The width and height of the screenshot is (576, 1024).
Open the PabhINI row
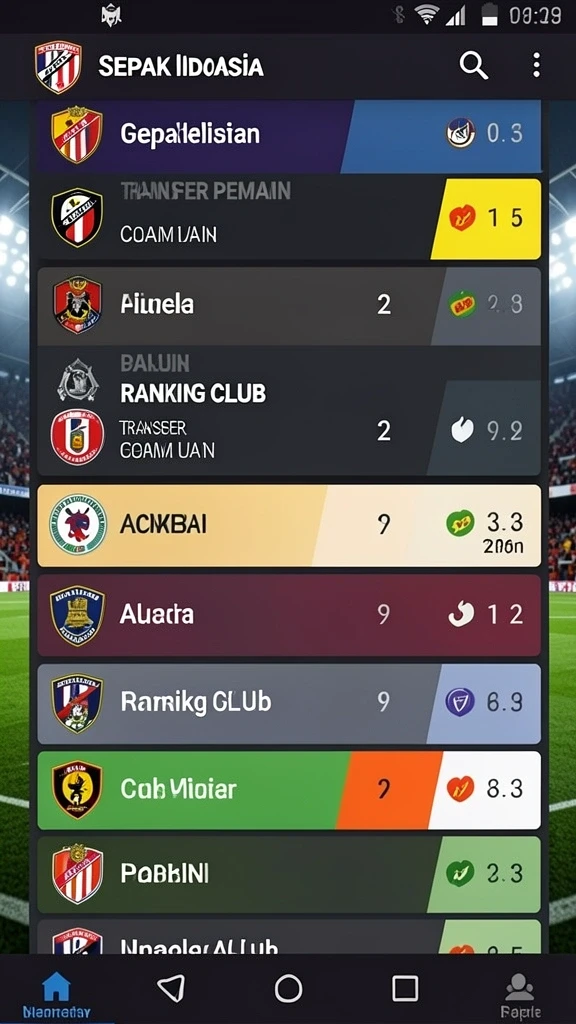pos(289,874)
